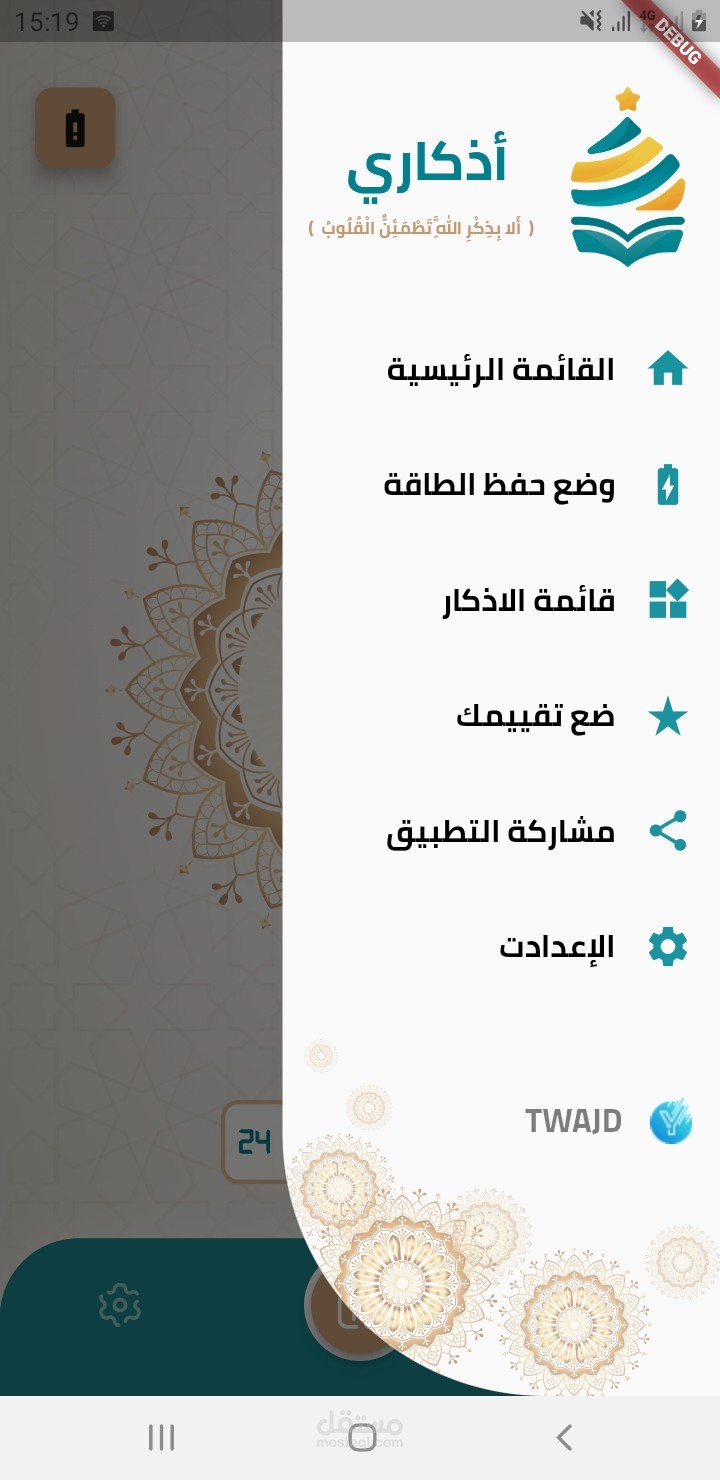Open the gear icon in the bottom bar
Screen dimensions: 720x1480
[120, 1305]
